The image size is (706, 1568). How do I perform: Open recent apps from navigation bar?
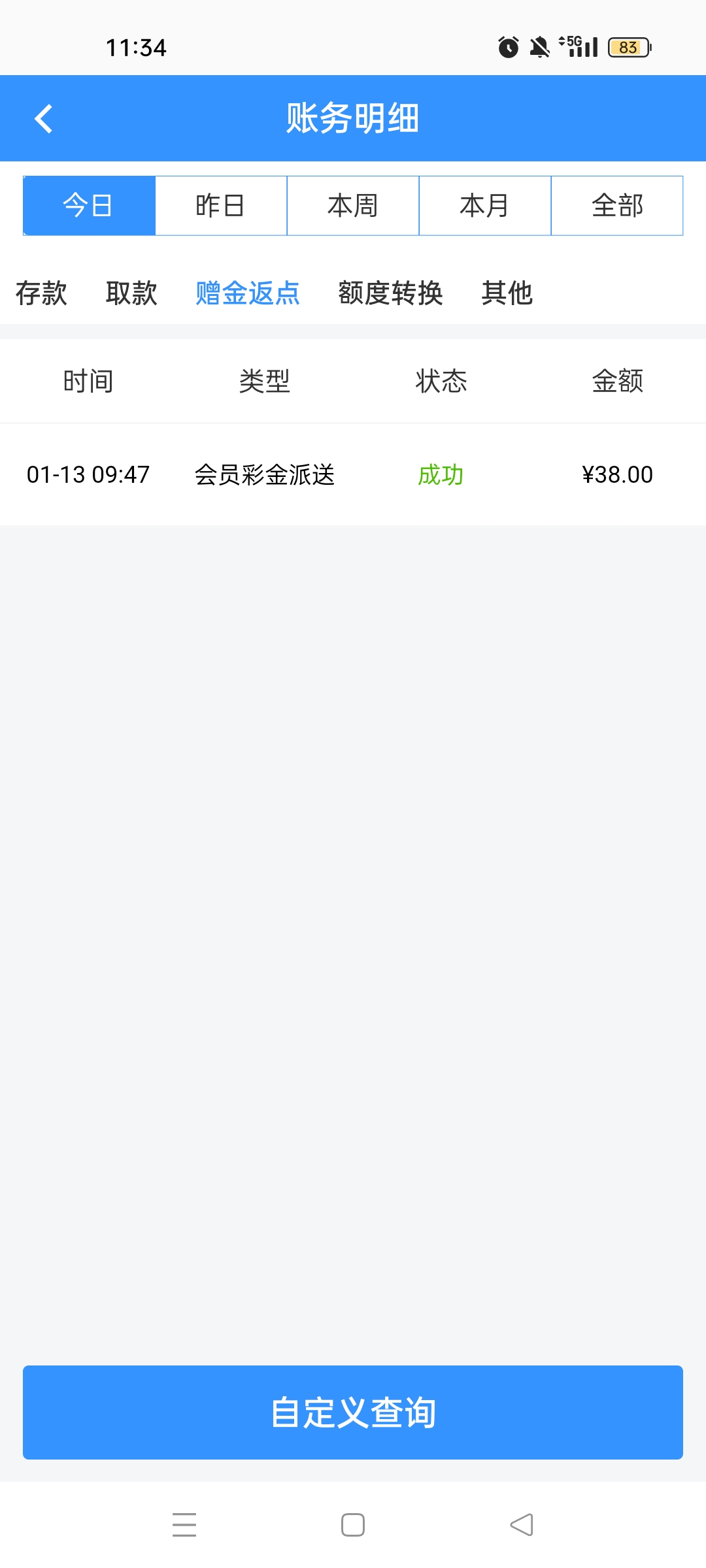(x=184, y=1525)
